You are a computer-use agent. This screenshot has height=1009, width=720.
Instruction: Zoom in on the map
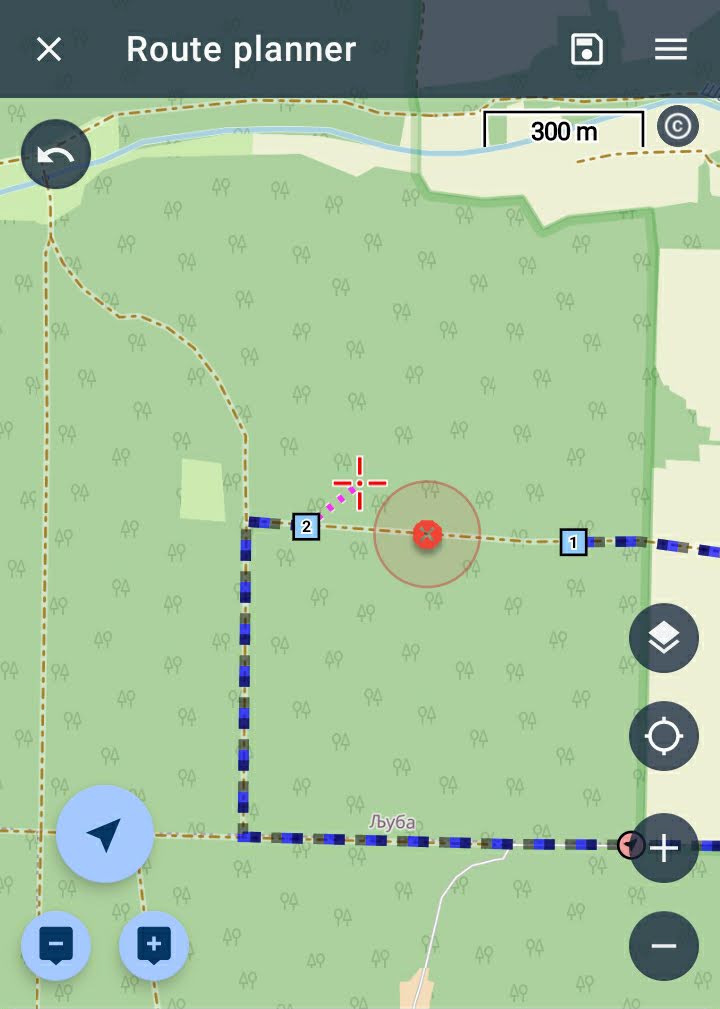(663, 848)
